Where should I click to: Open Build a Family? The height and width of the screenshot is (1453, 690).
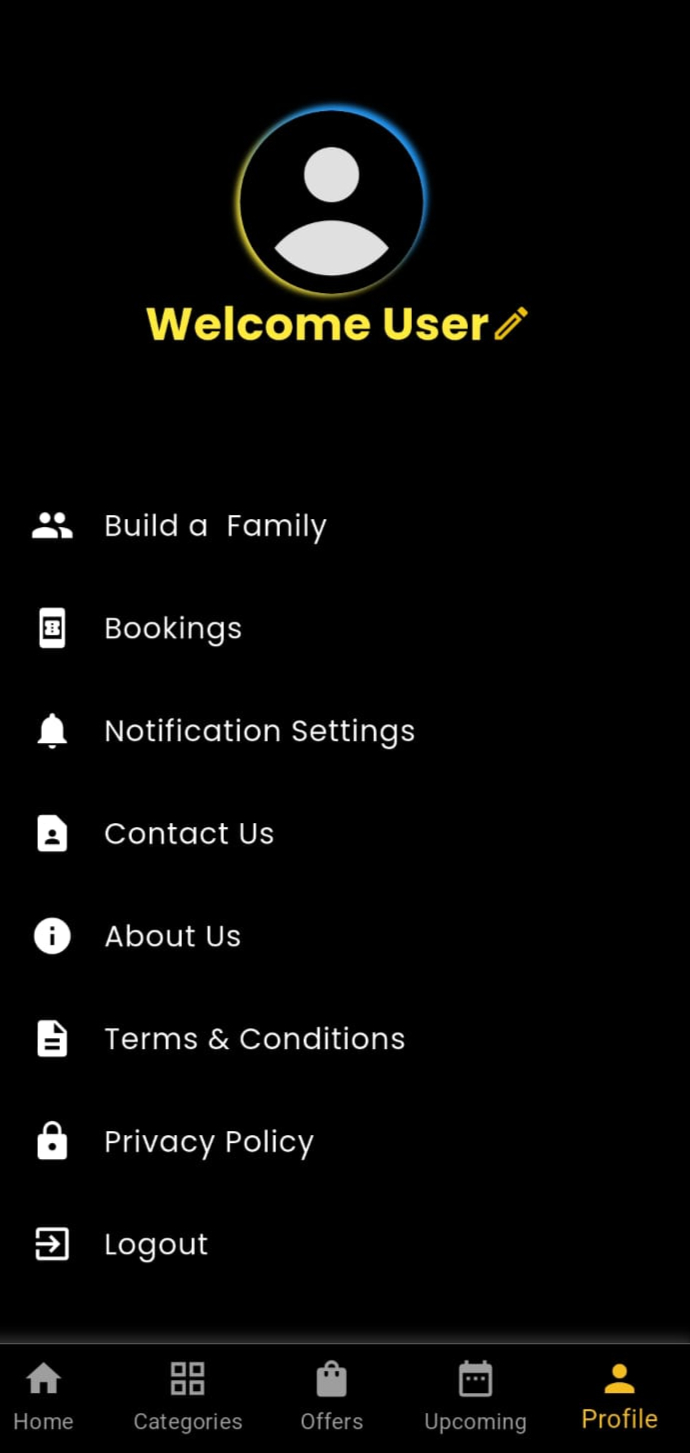[x=215, y=526]
